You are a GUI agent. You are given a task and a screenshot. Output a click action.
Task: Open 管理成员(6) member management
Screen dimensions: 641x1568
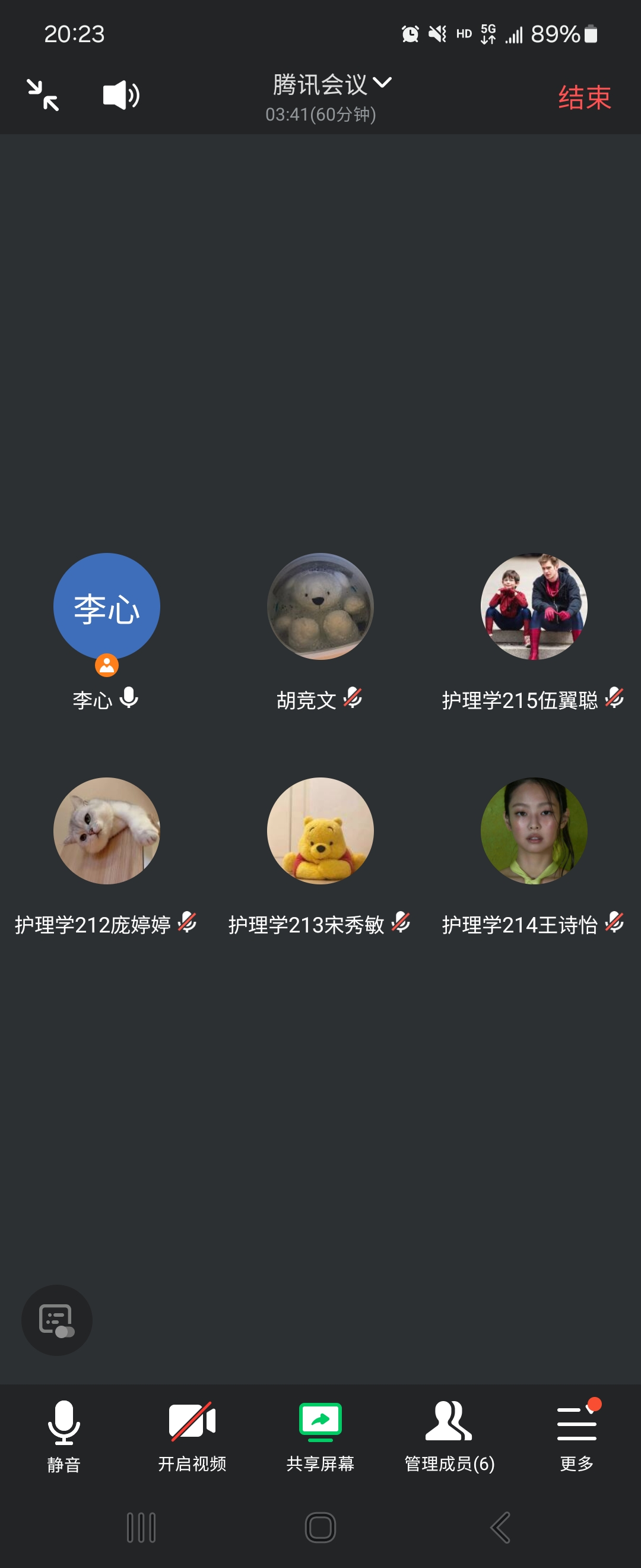[x=449, y=1436]
